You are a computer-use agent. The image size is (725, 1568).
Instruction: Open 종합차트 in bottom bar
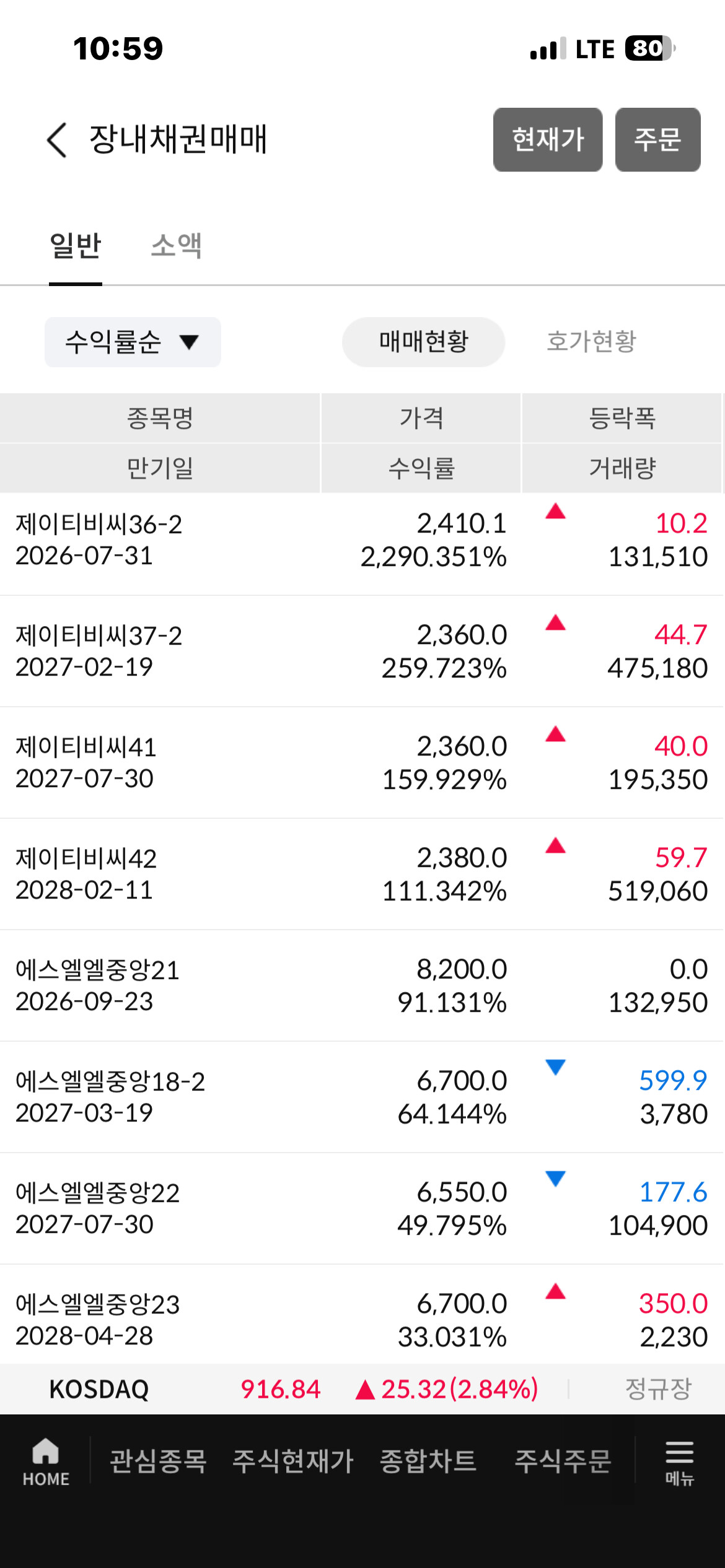(x=428, y=1462)
